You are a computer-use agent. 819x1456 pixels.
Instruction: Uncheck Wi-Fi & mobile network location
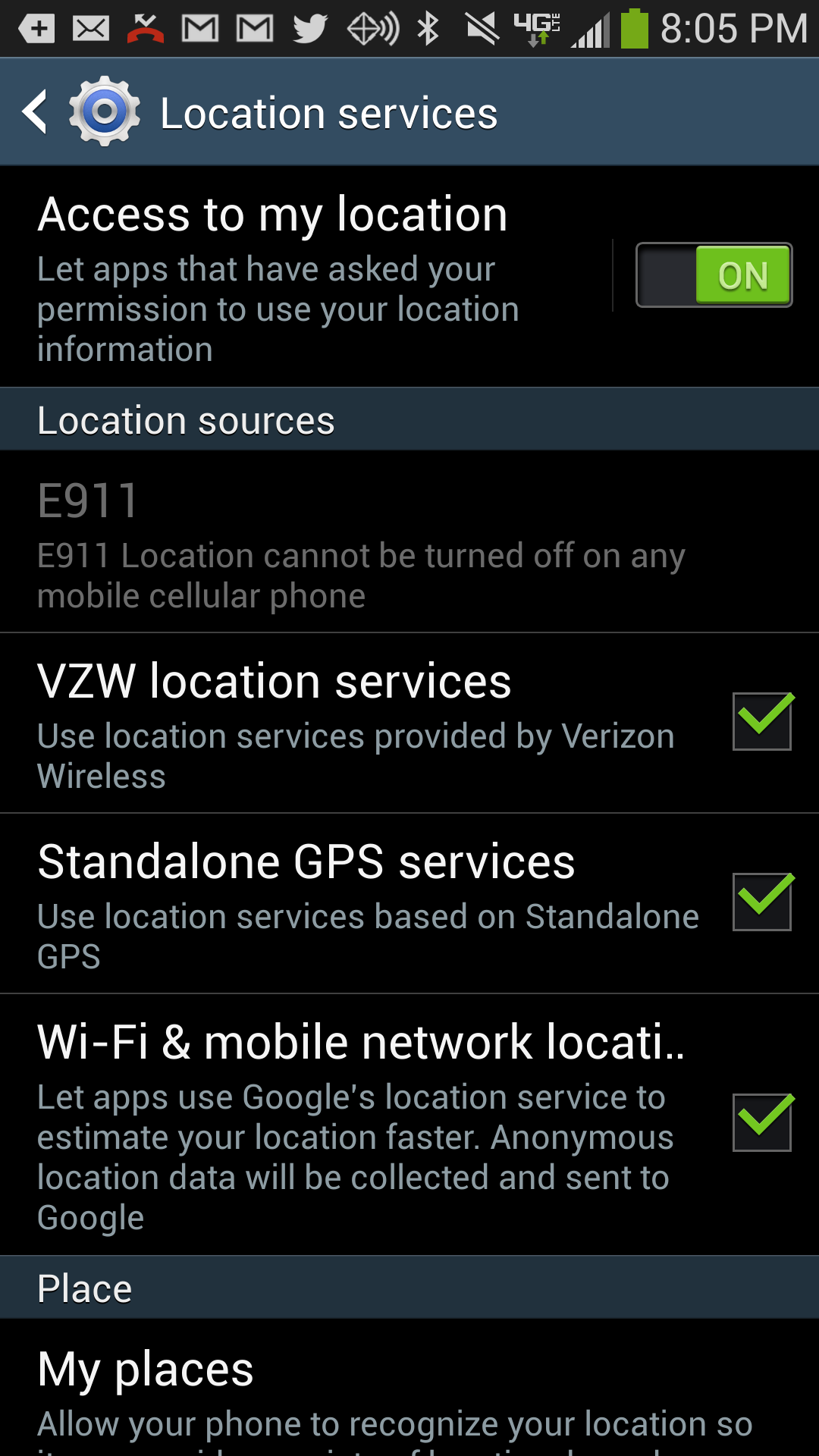[761, 1122]
